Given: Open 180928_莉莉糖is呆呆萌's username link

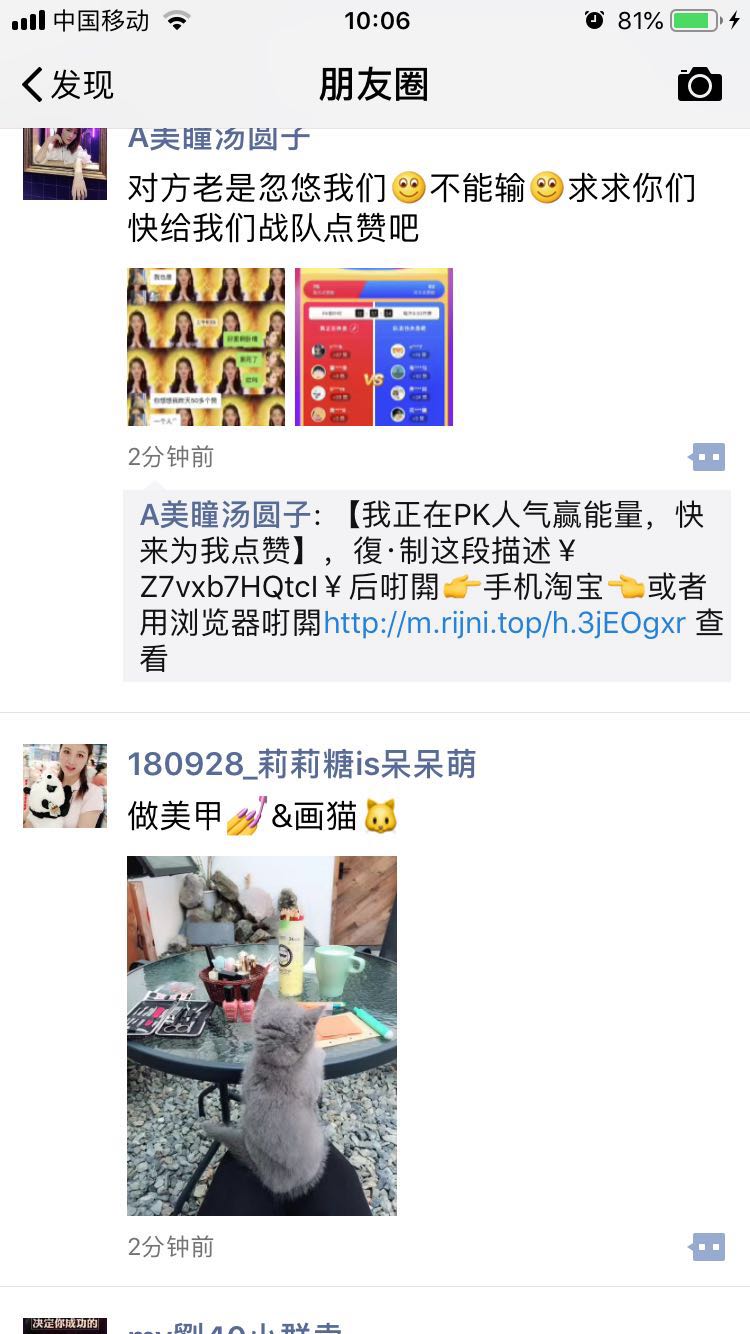Looking at the screenshot, I should [301, 764].
